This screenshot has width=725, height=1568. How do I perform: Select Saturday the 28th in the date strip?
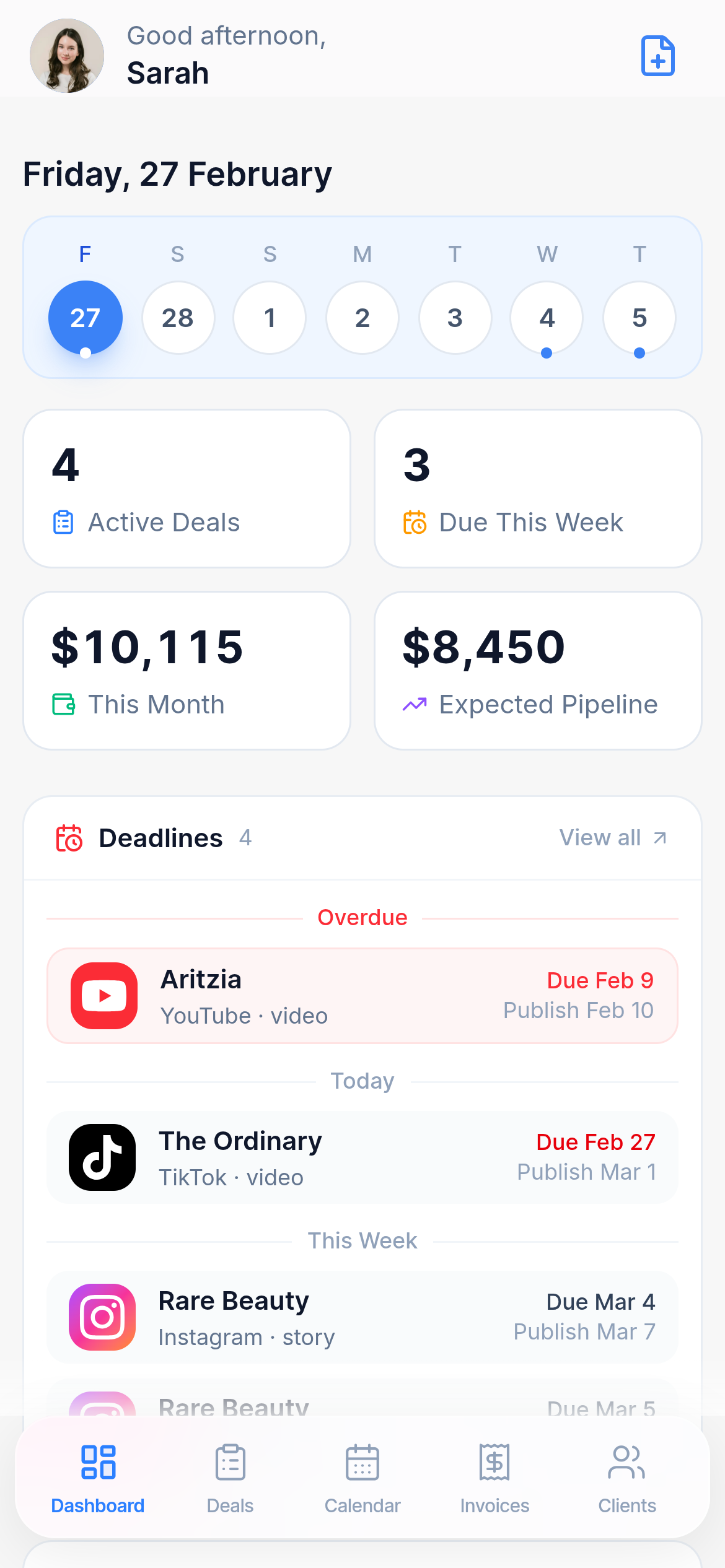(178, 317)
